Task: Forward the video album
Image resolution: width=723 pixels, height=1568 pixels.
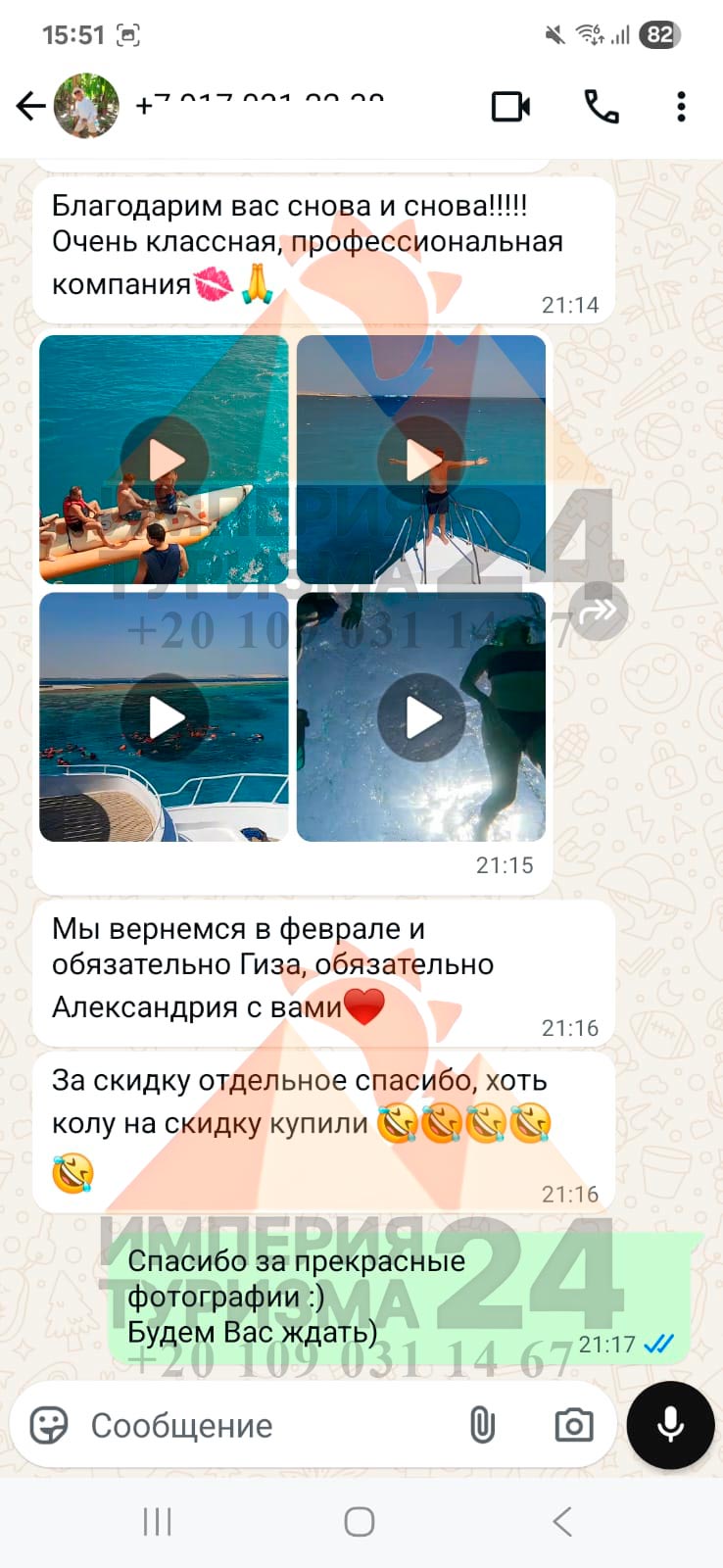Action: click(598, 612)
